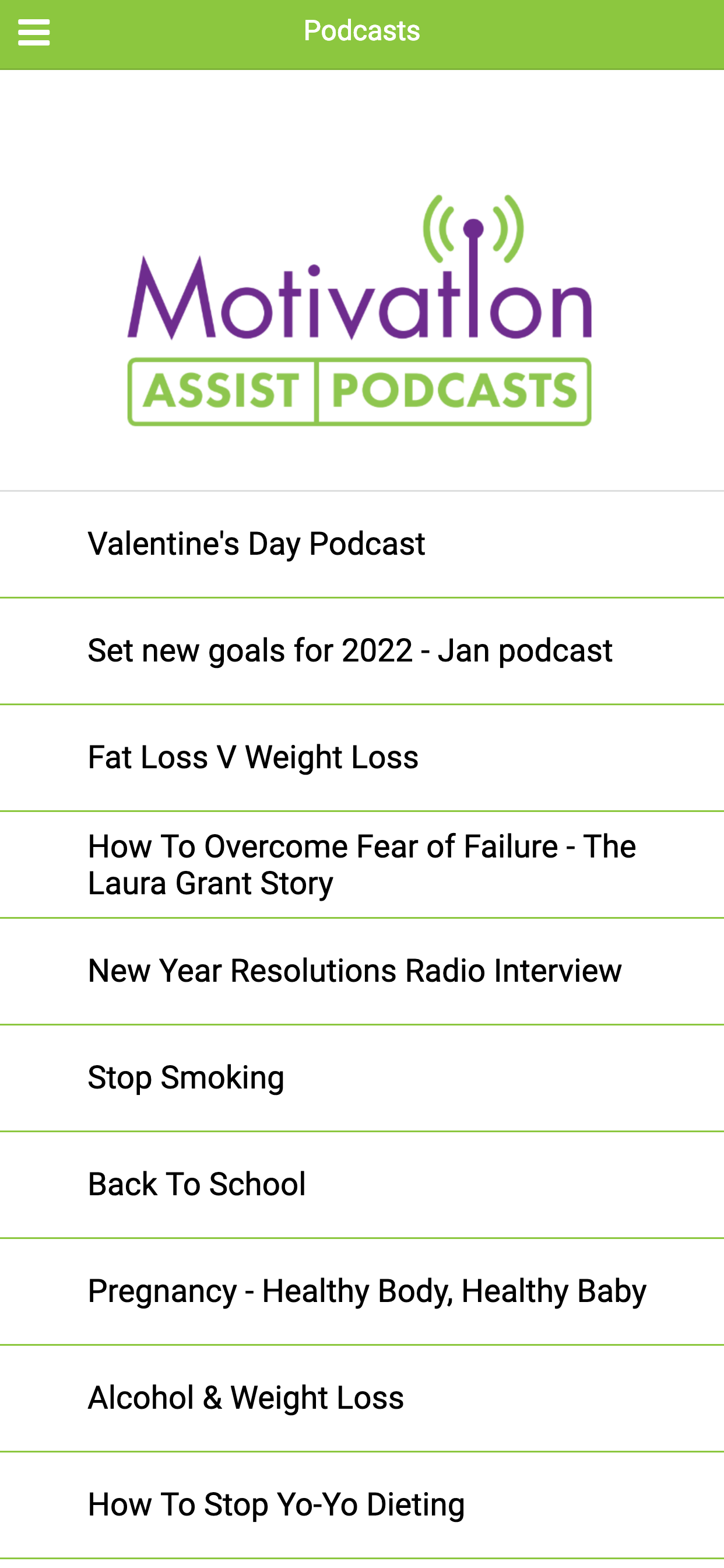
Task: Tap the Alcohol & Weight Loss row
Action: [362, 1398]
